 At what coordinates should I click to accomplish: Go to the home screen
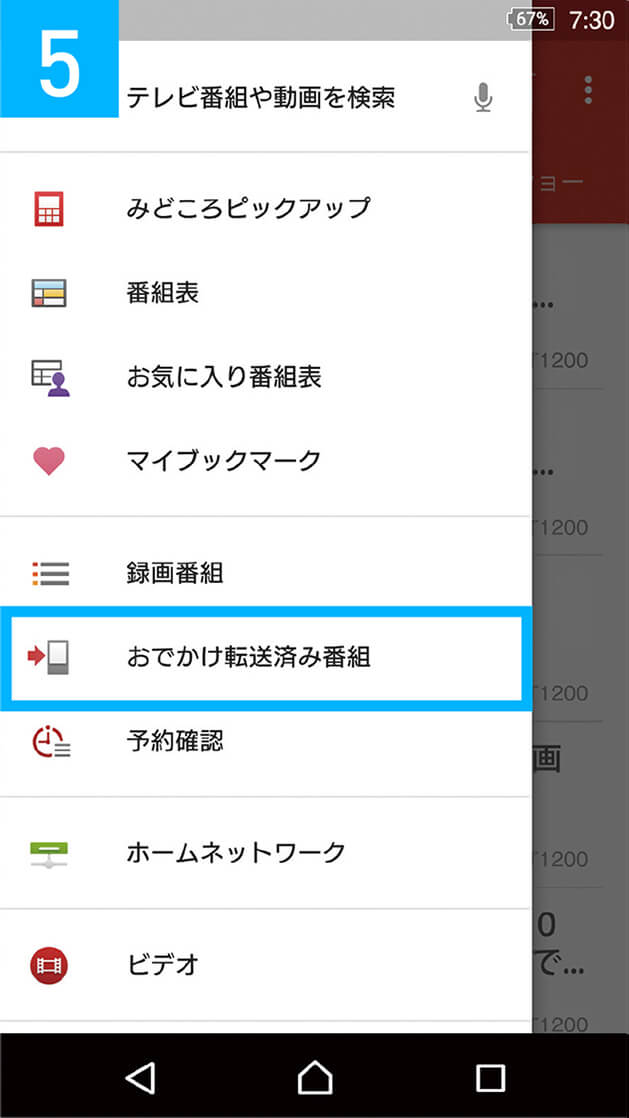314,1077
